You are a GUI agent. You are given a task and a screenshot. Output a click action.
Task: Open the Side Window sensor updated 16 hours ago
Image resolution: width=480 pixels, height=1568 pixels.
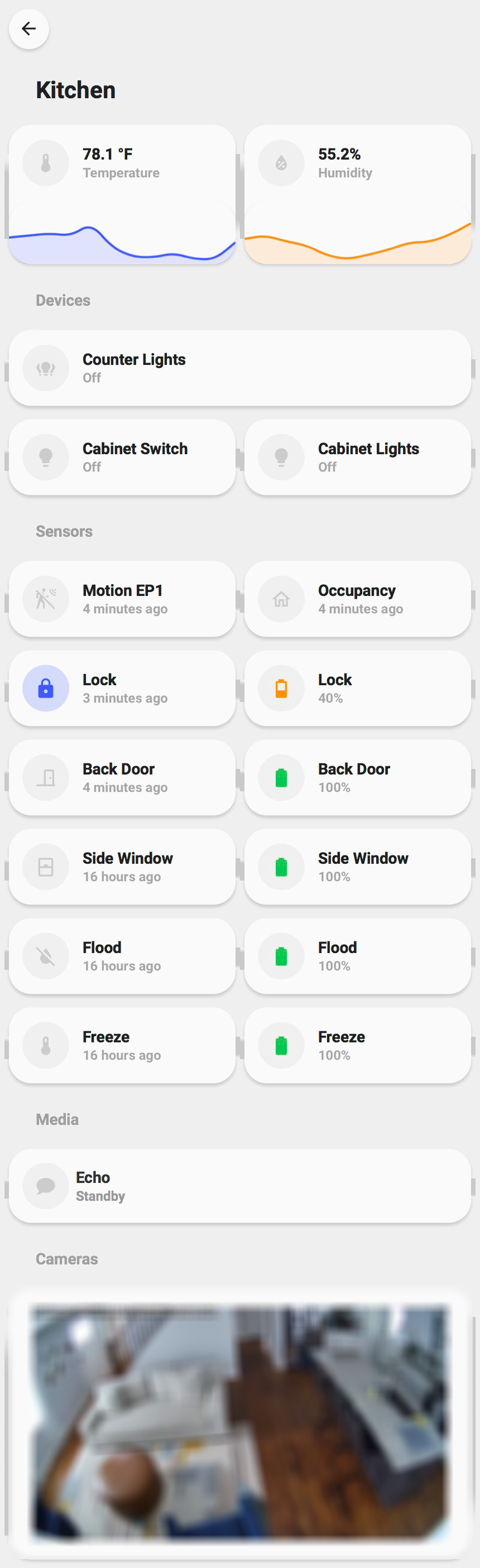pos(122,867)
